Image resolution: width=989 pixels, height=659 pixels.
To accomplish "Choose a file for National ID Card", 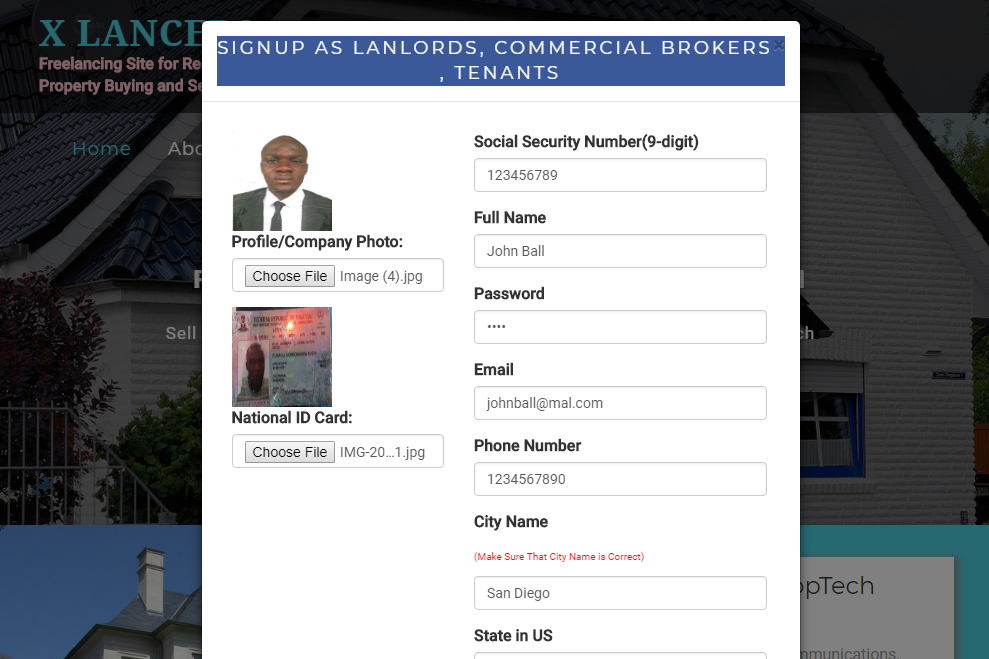I will (290, 452).
